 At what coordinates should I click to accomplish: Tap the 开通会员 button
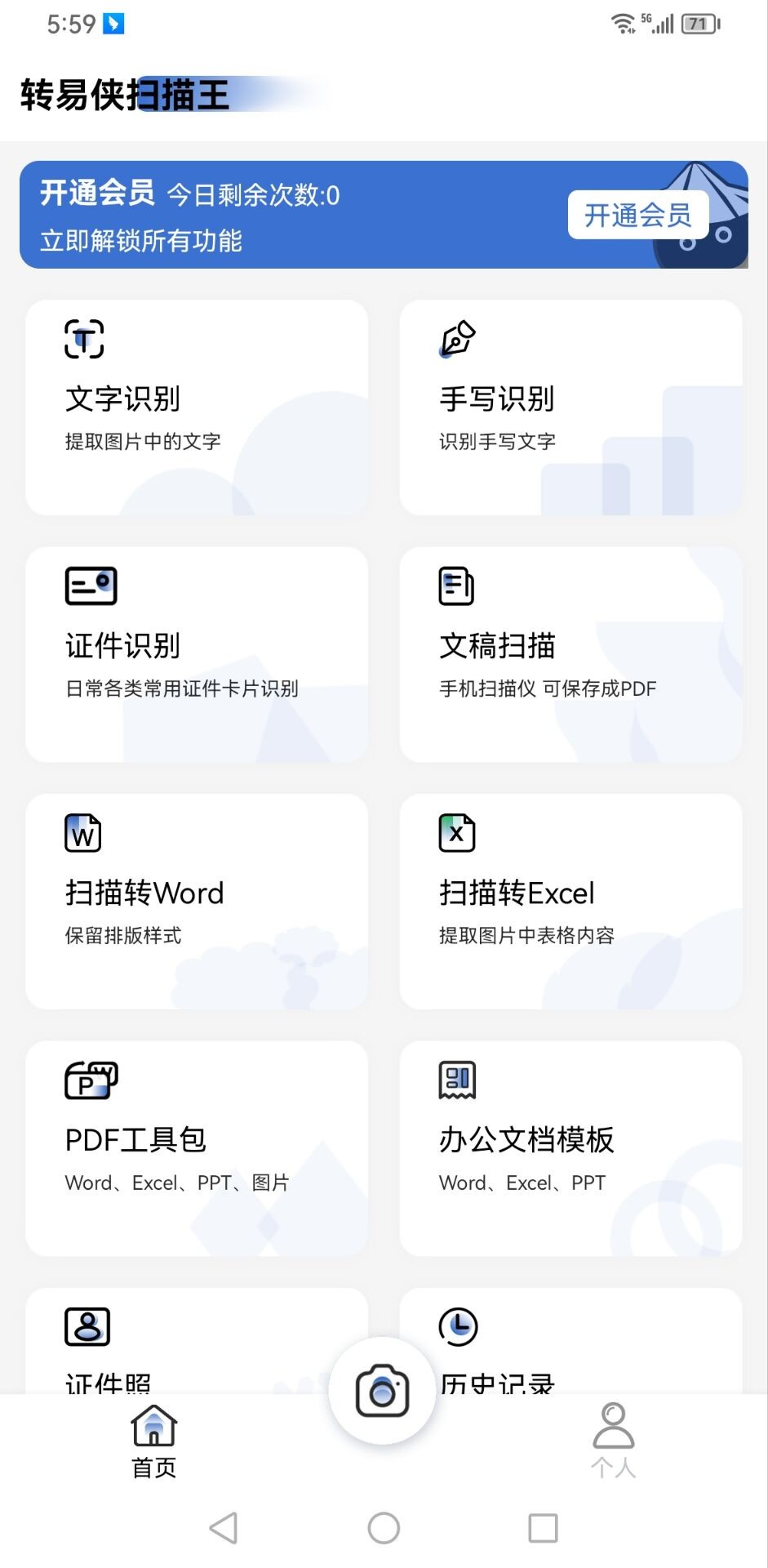(637, 216)
